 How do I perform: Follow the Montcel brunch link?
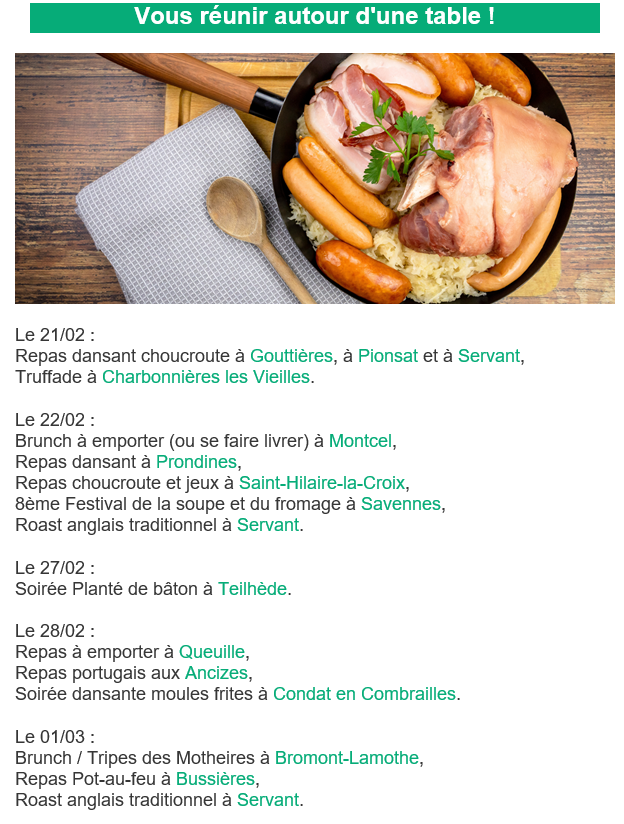click(x=362, y=441)
